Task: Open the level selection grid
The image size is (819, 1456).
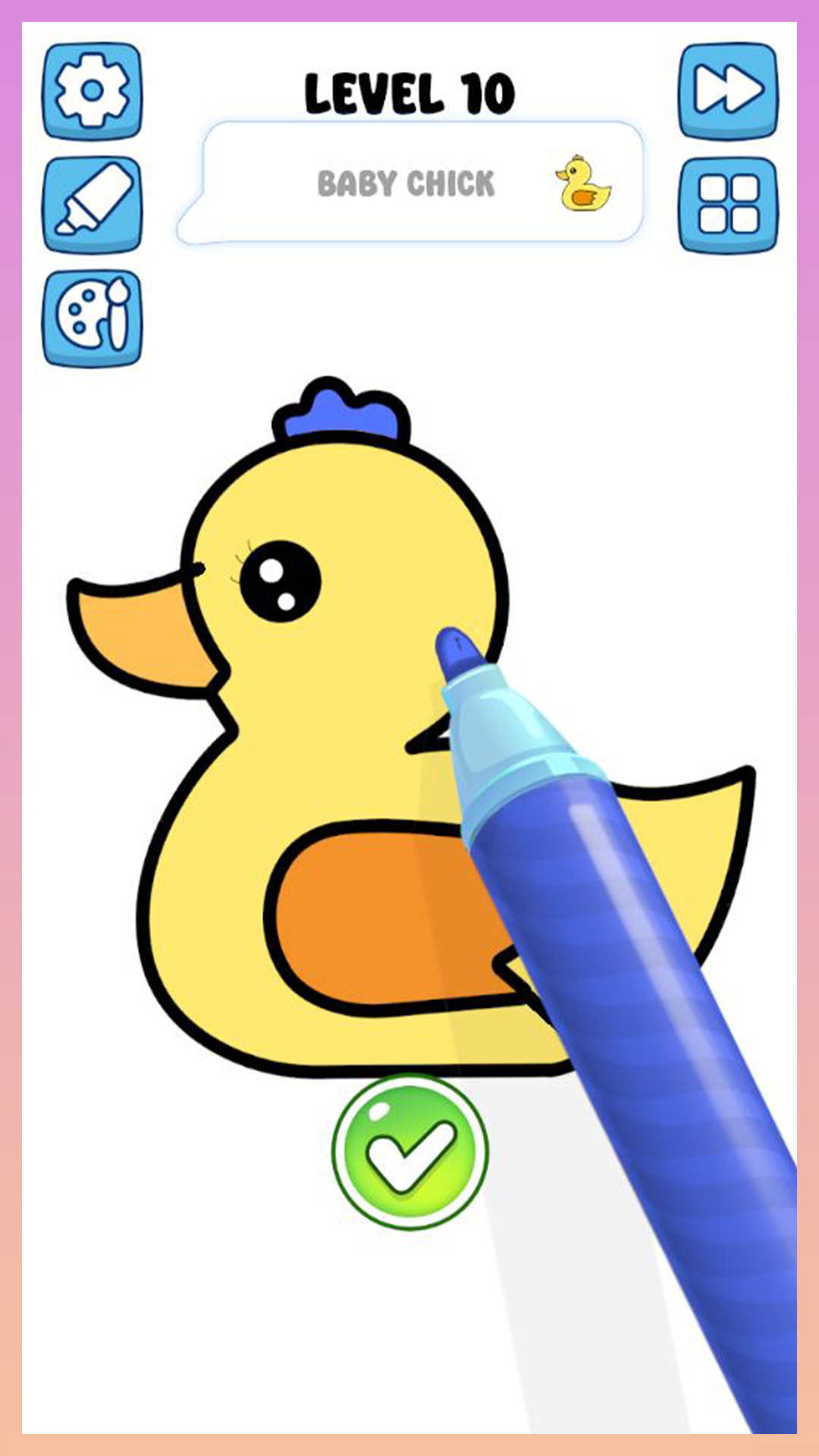Action: pos(727,204)
